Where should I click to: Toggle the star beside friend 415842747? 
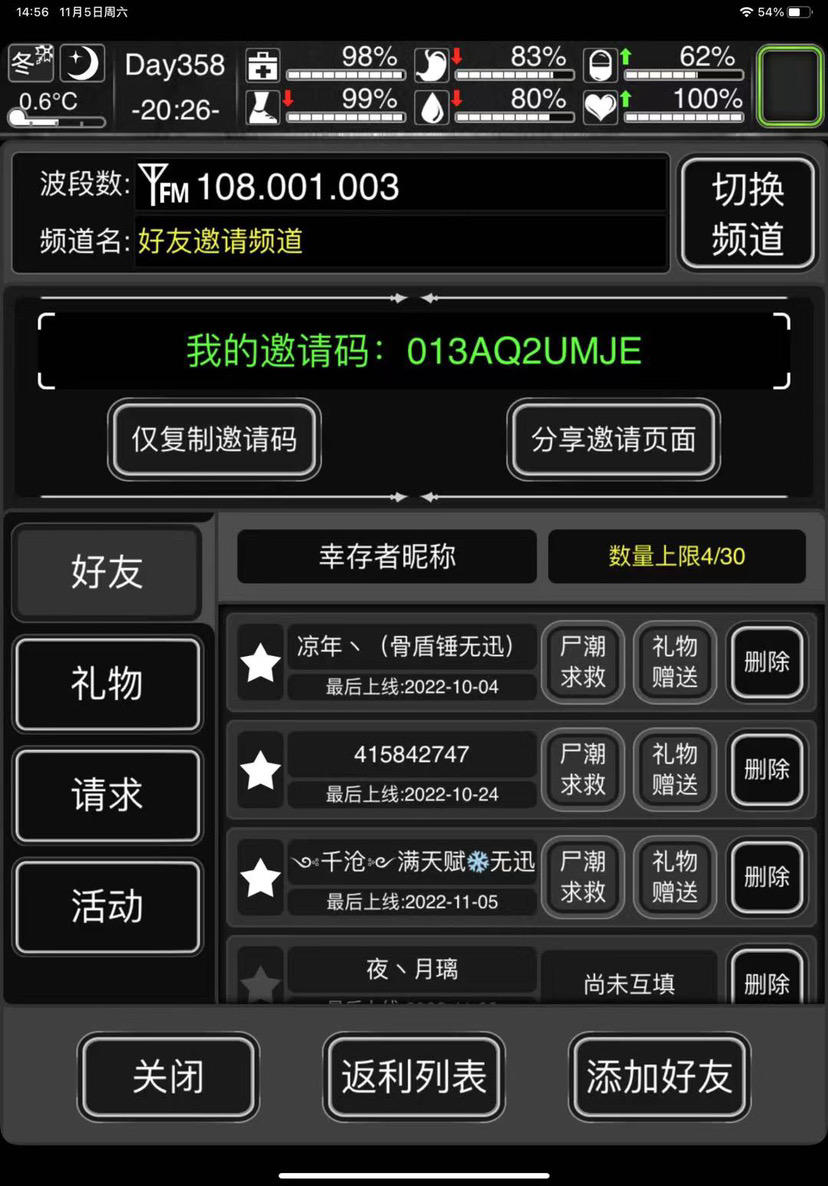tap(260, 771)
